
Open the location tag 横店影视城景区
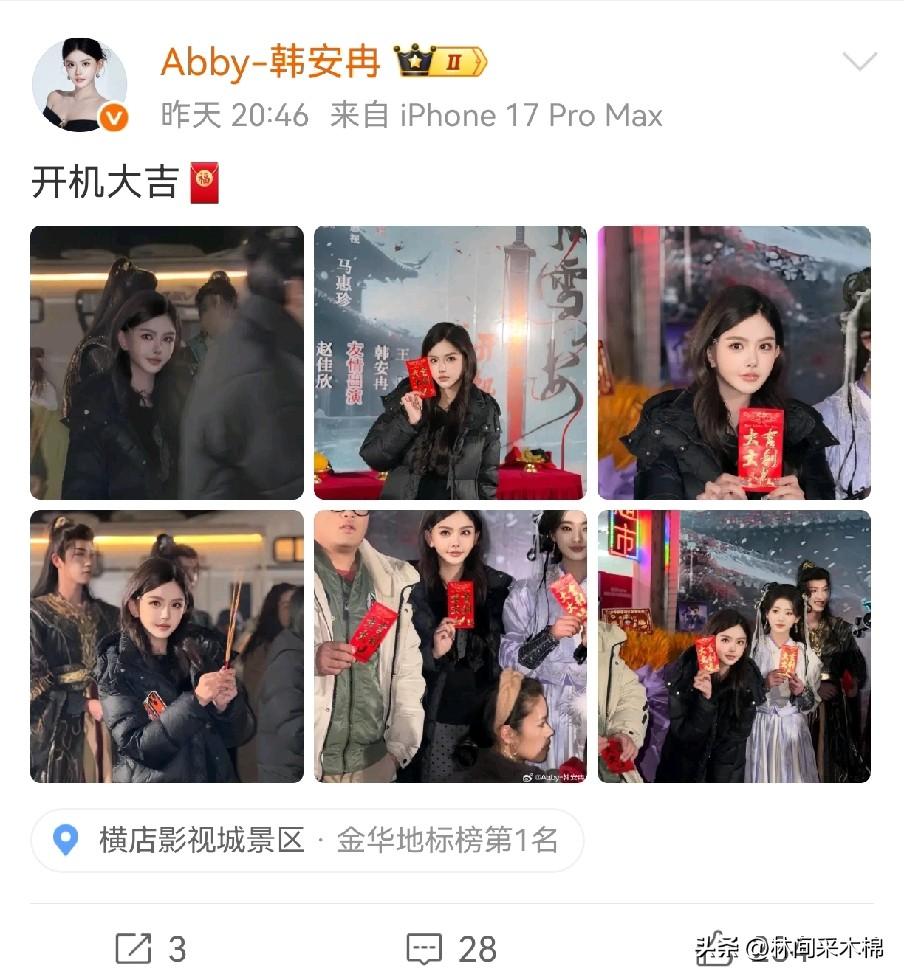(306, 840)
